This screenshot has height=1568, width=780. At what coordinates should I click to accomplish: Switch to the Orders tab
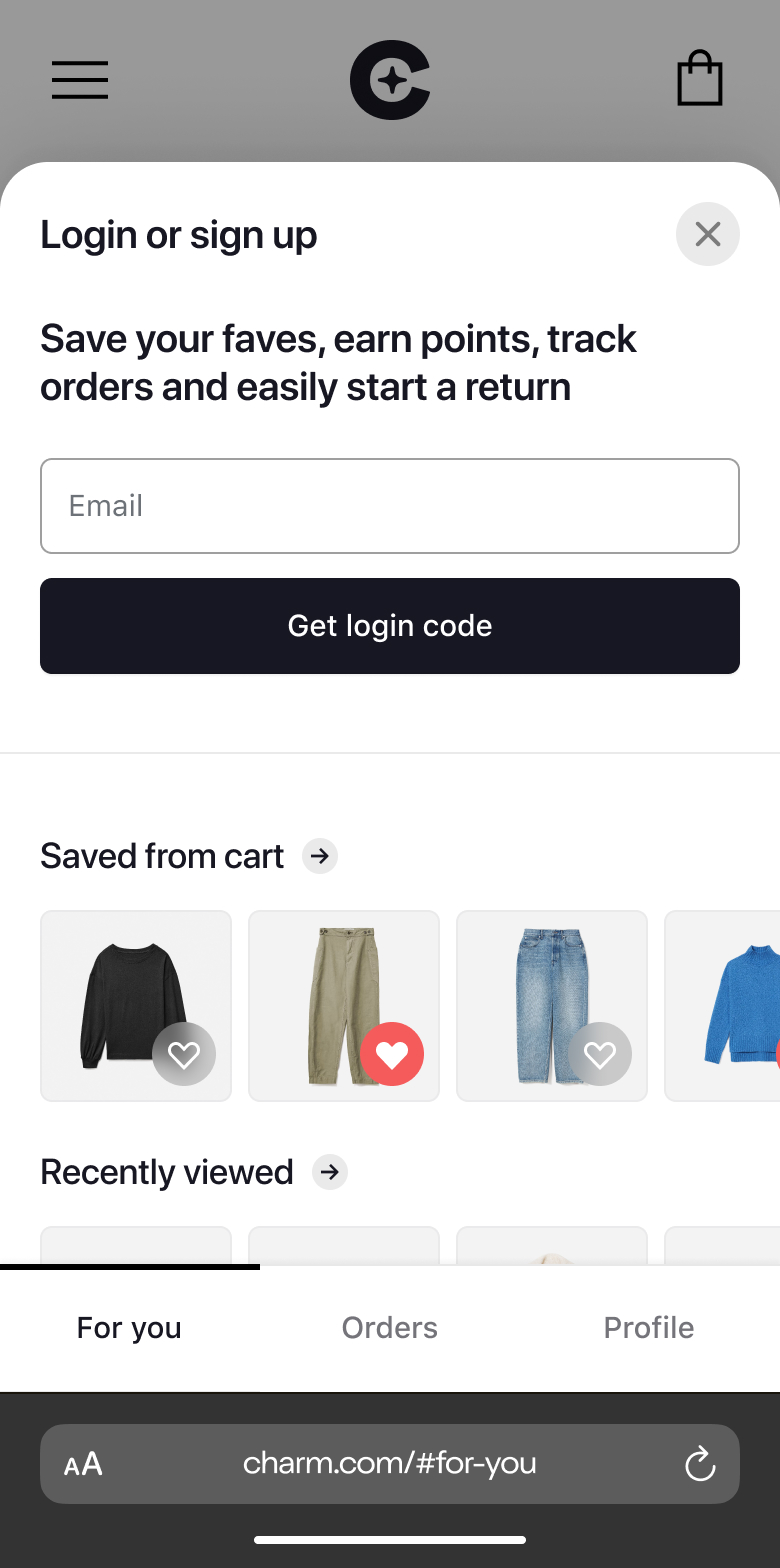click(390, 1328)
